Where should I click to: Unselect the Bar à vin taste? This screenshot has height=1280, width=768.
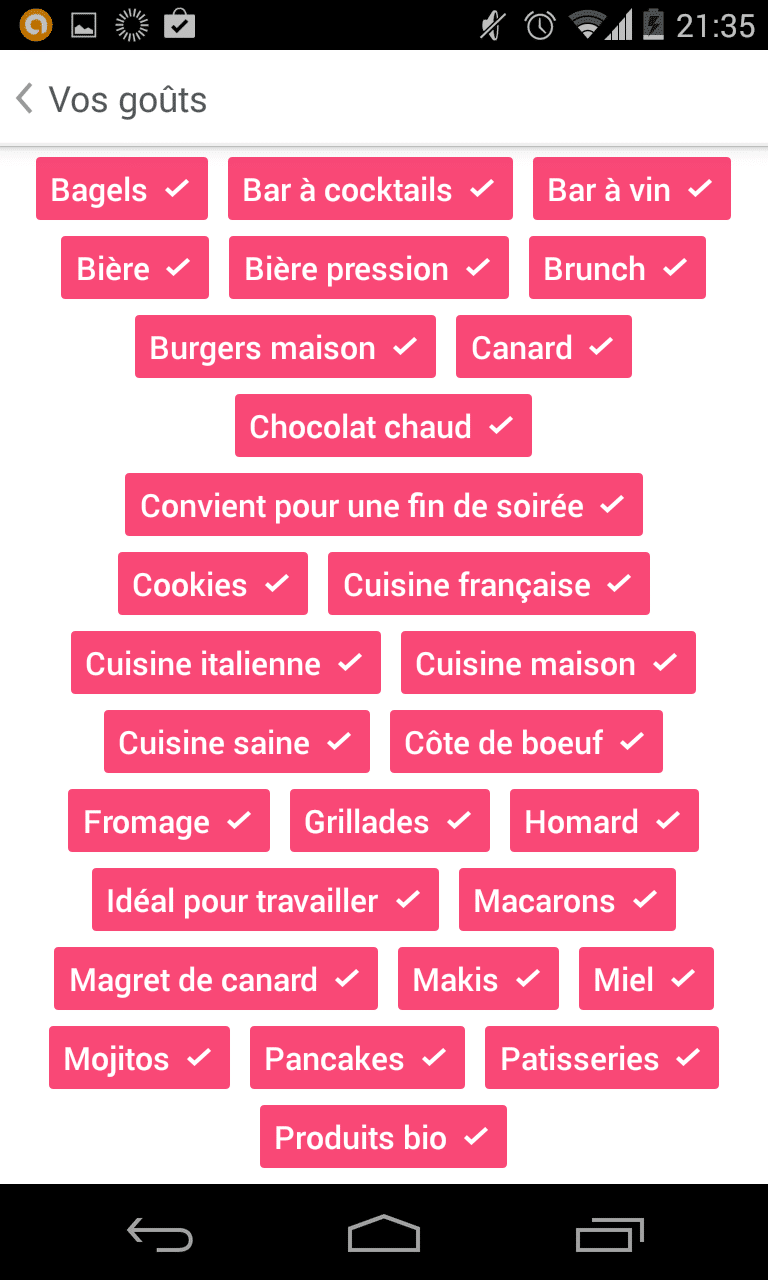click(x=632, y=188)
